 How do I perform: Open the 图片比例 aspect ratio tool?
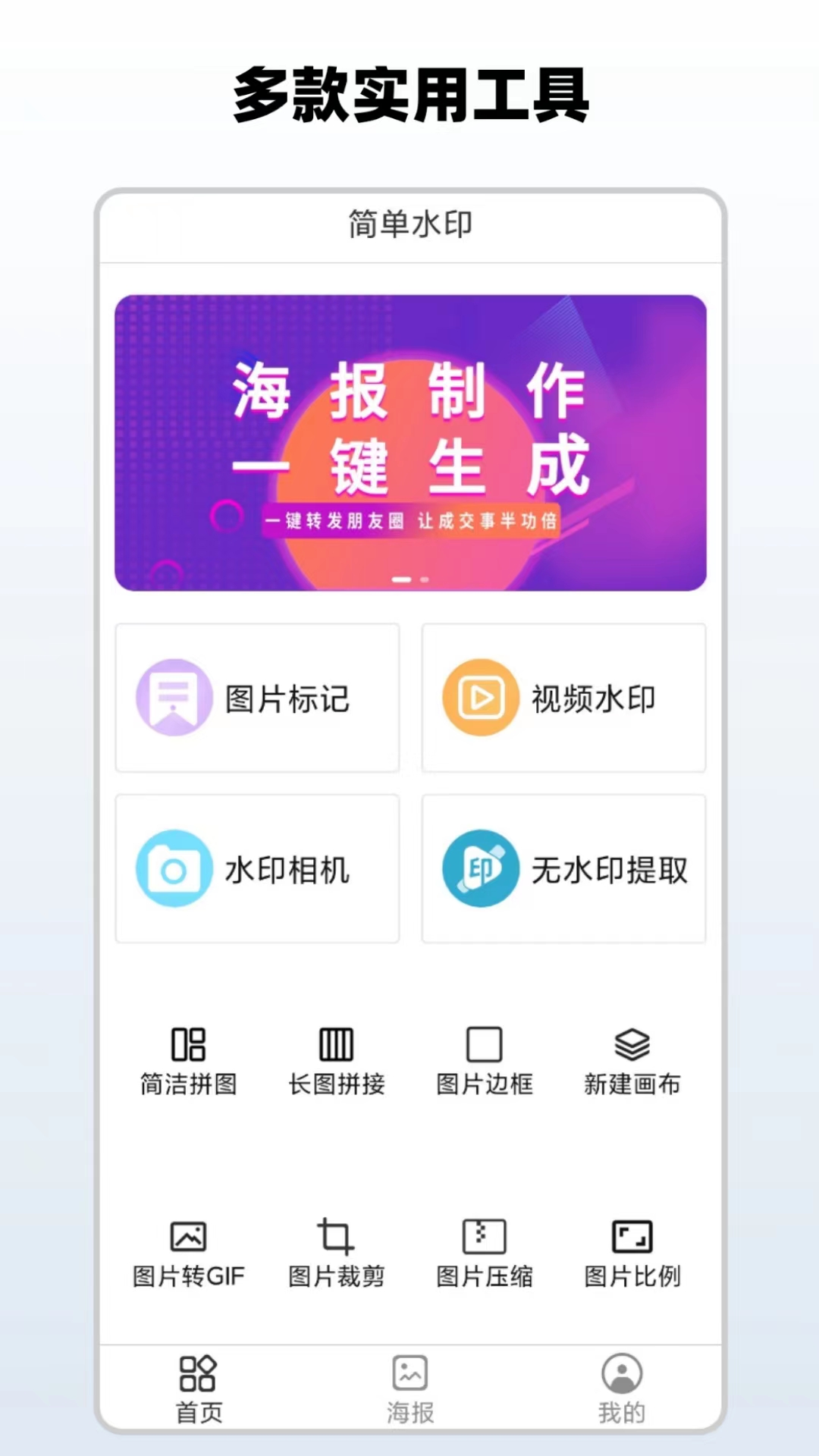click(x=631, y=1250)
